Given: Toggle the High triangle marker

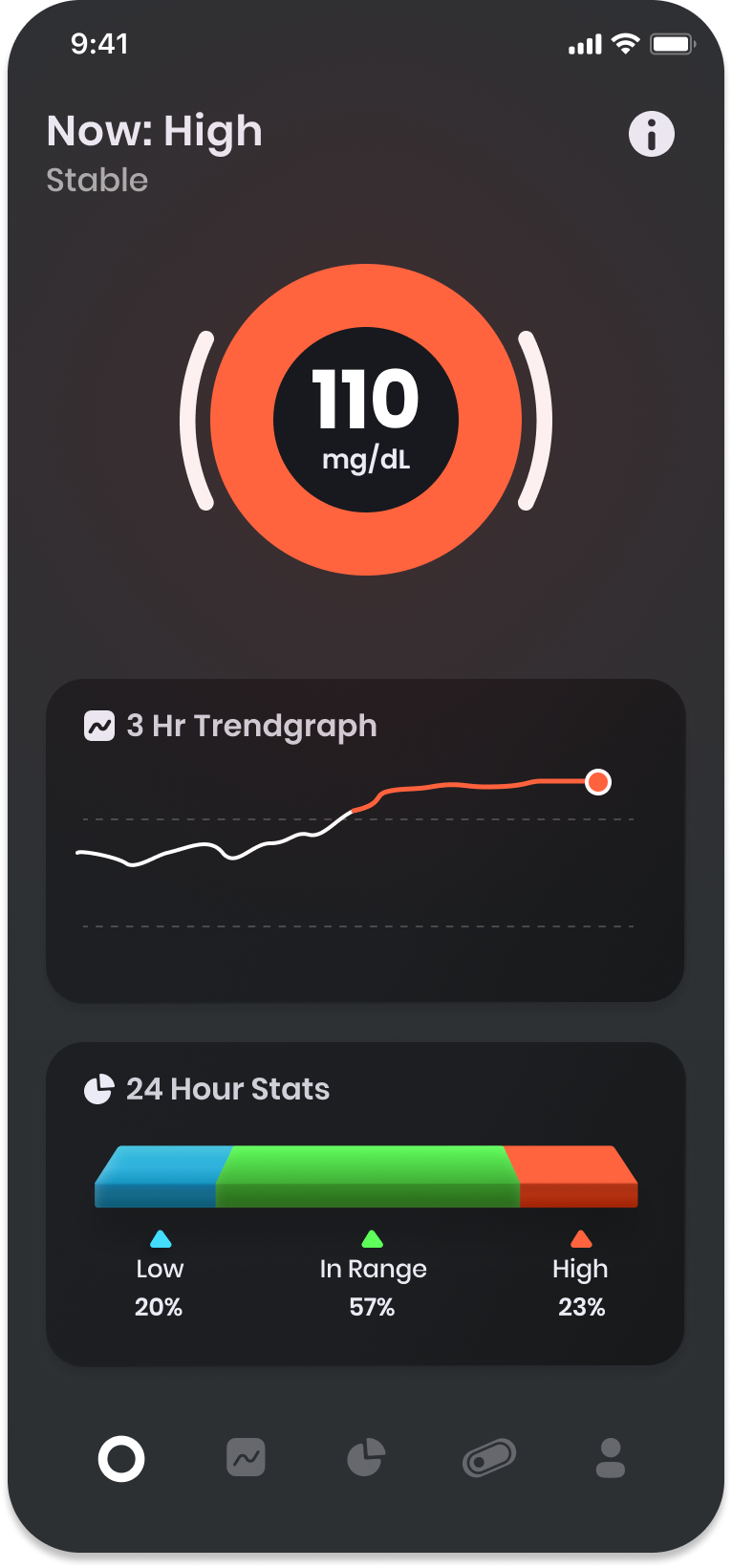Looking at the screenshot, I should (x=580, y=1238).
